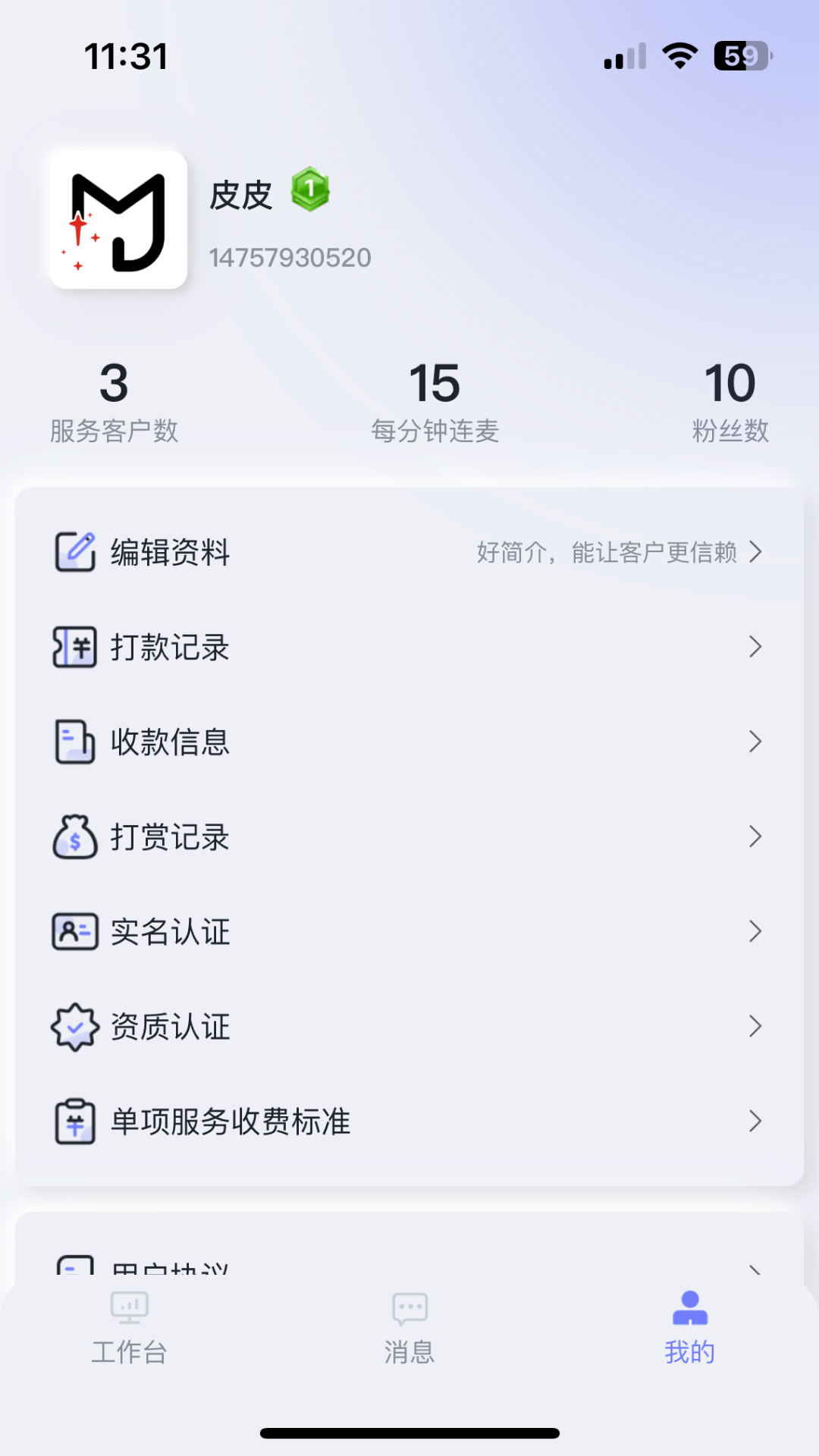This screenshot has height=1456, width=819.
Task: Open 收款信息 settings
Action: [x=409, y=742]
